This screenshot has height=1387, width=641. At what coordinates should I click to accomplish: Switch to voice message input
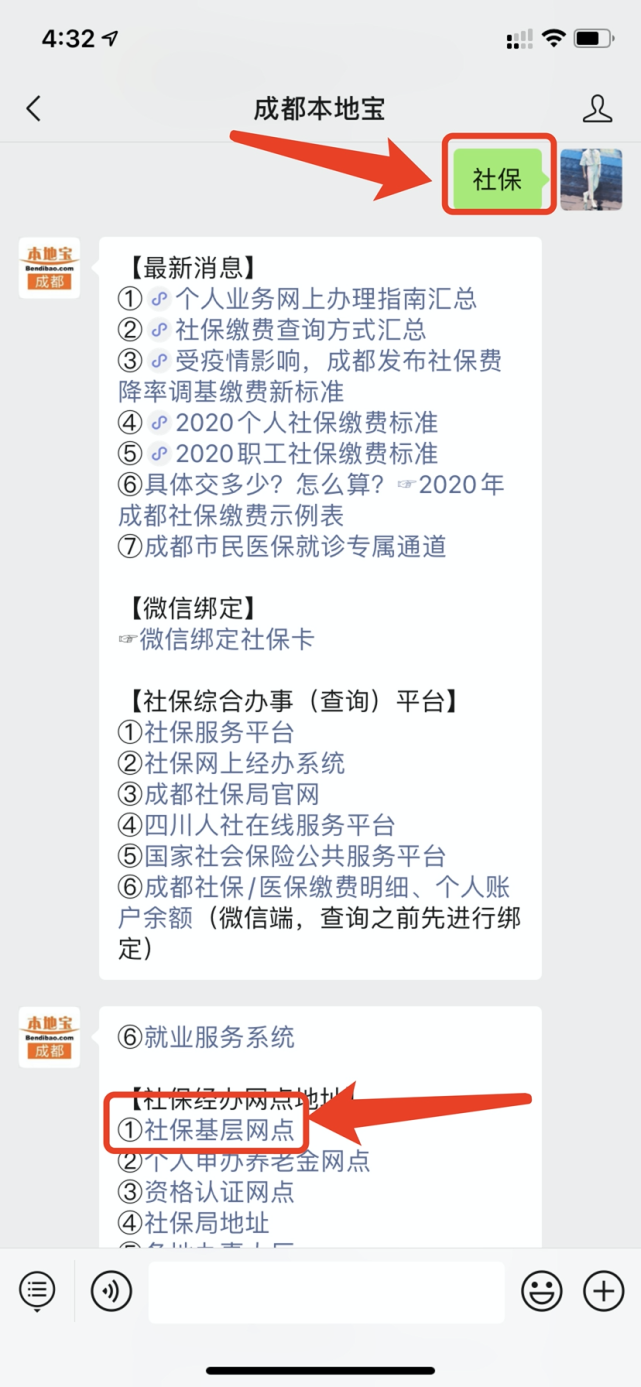111,1291
